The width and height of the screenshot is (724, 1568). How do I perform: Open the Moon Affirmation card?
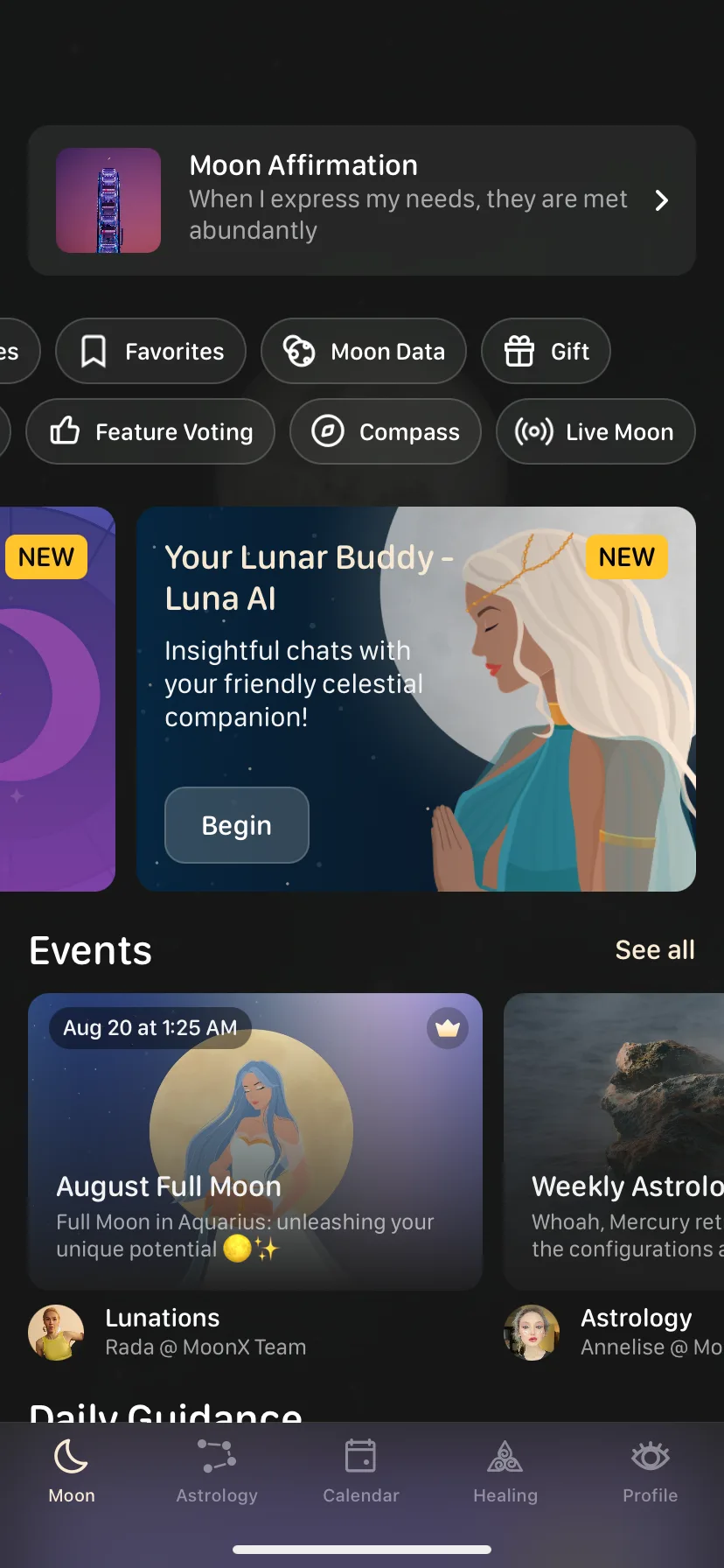pos(362,200)
